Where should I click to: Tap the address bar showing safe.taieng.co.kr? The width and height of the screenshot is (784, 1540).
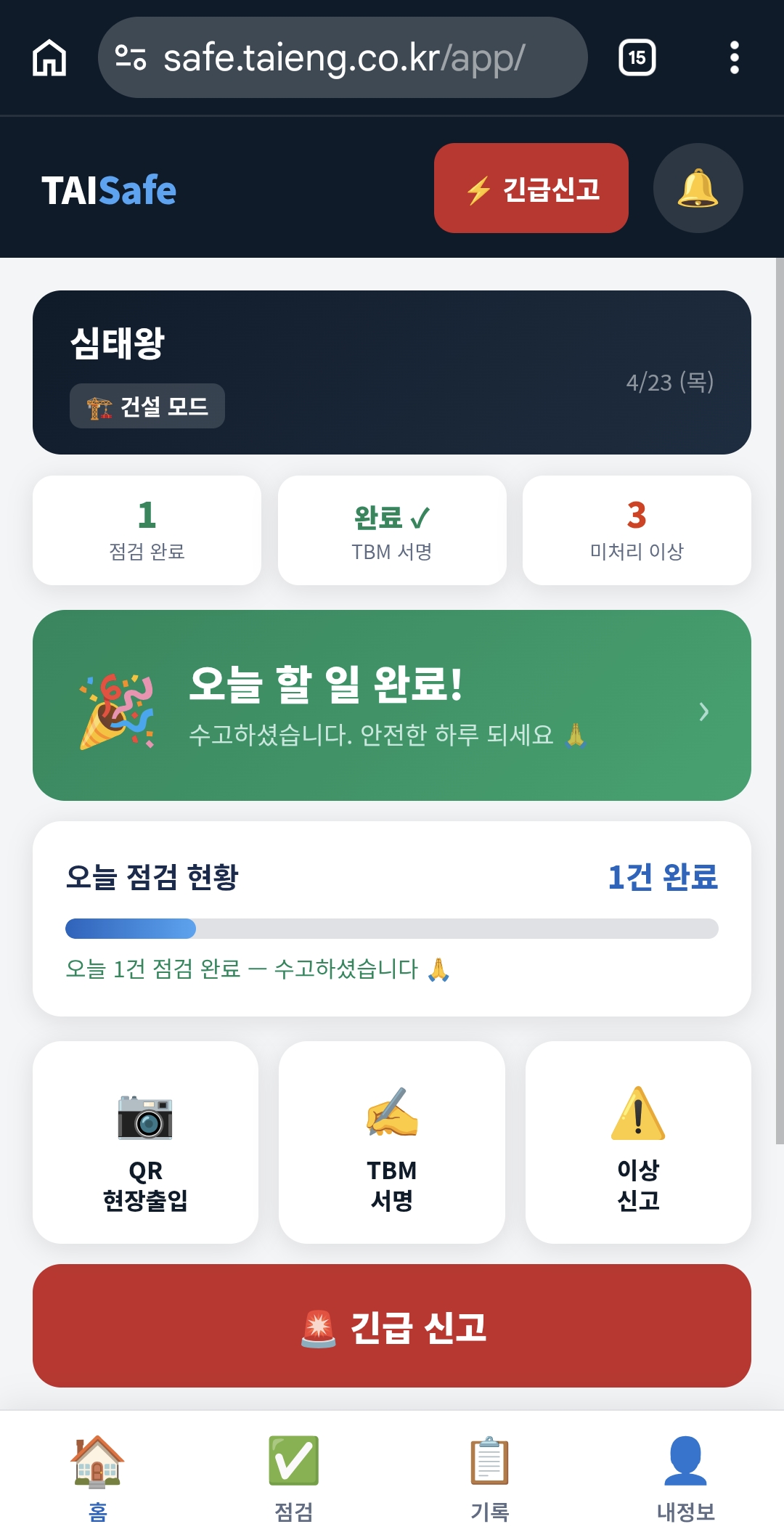[341, 58]
